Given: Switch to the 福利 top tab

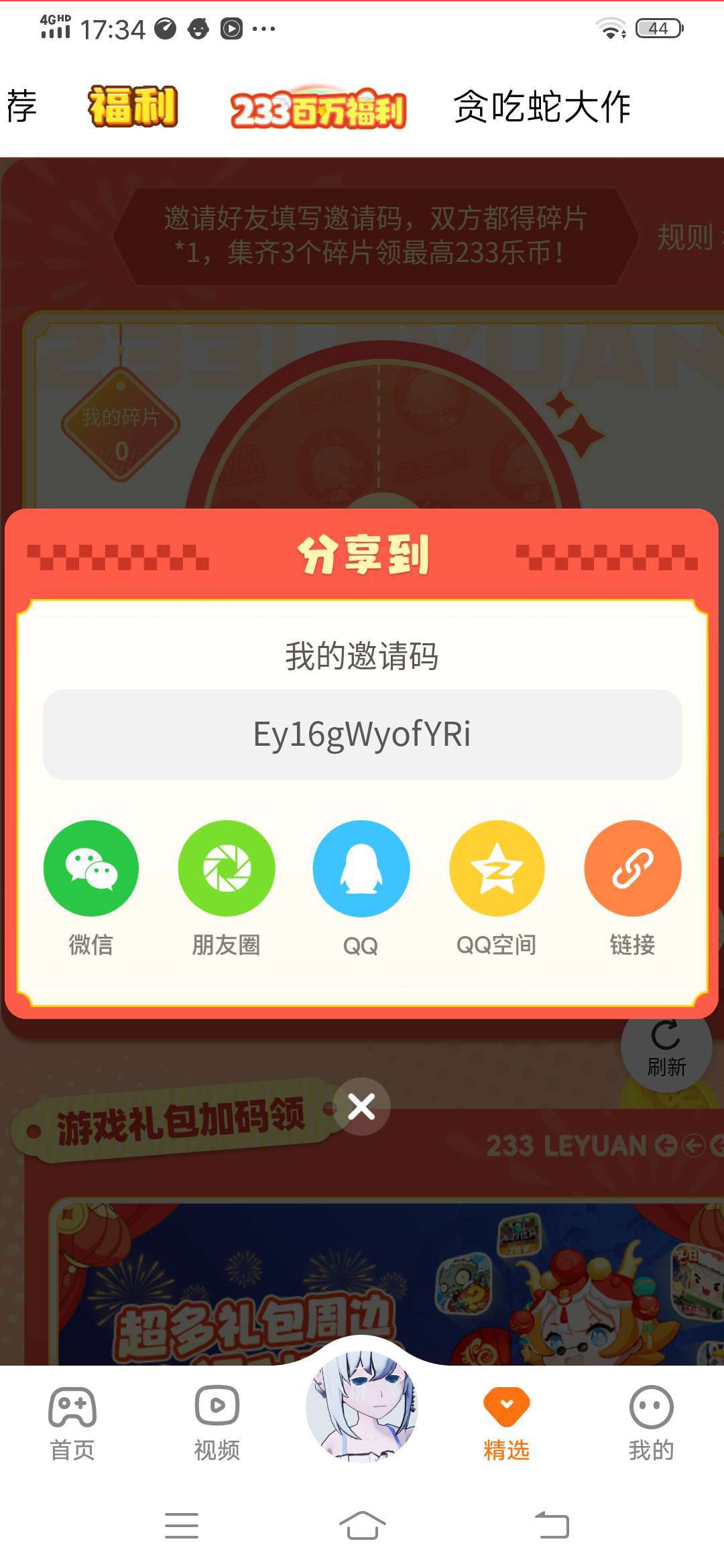Looking at the screenshot, I should point(133,107).
